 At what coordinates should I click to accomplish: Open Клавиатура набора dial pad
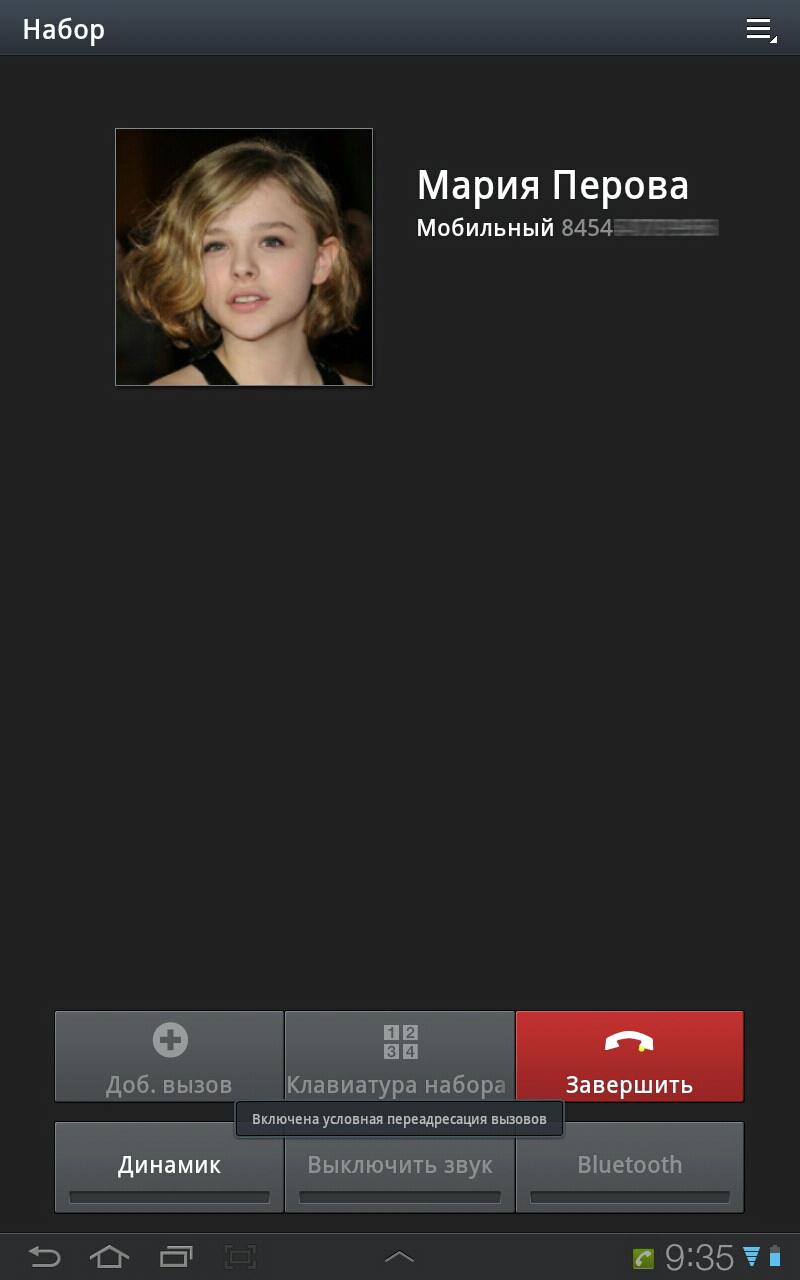[x=400, y=1056]
